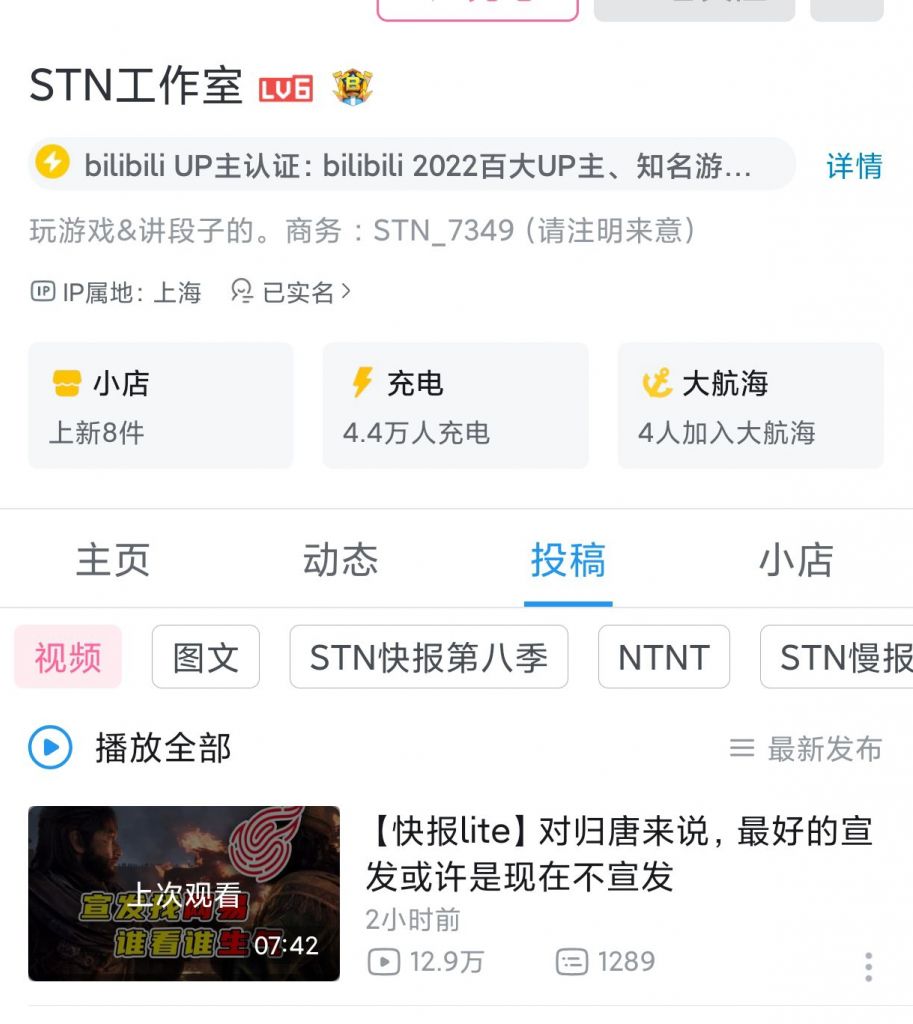Click the 充电 charging lightning icon
Screen dimensions: 913x1024
pos(361,381)
